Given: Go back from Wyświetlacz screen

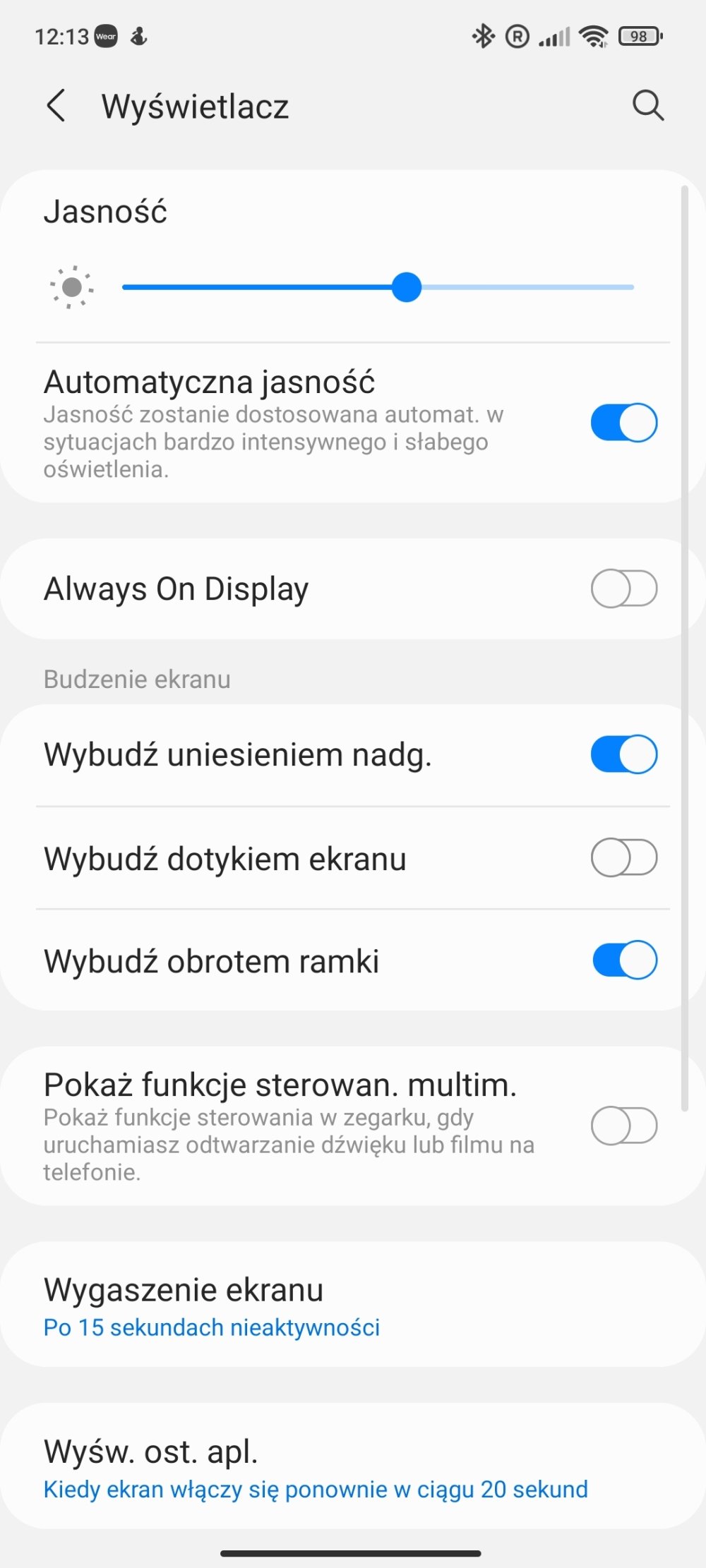Looking at the screenshot, I should point(56,106).
